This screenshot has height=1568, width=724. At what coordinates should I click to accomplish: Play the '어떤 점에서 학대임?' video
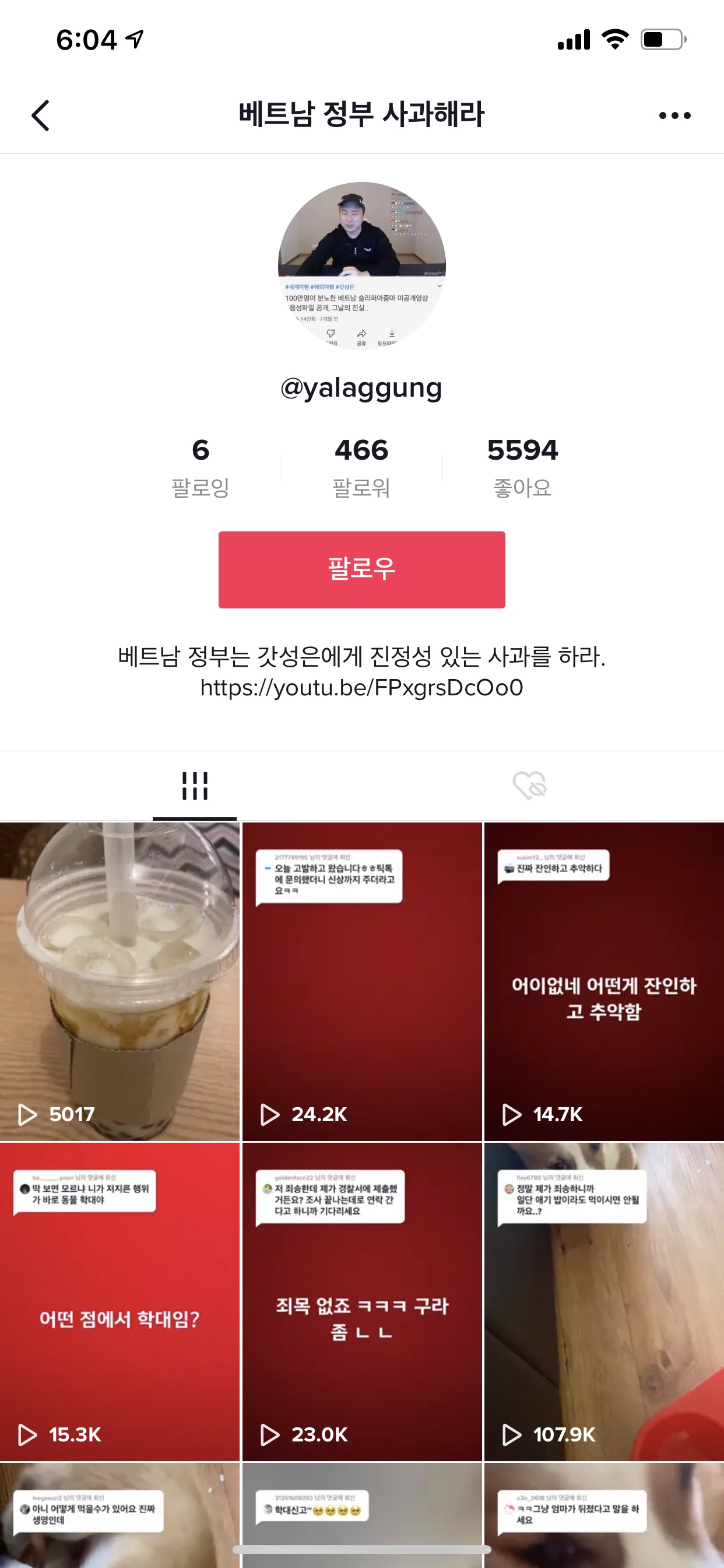[120, 1301]
